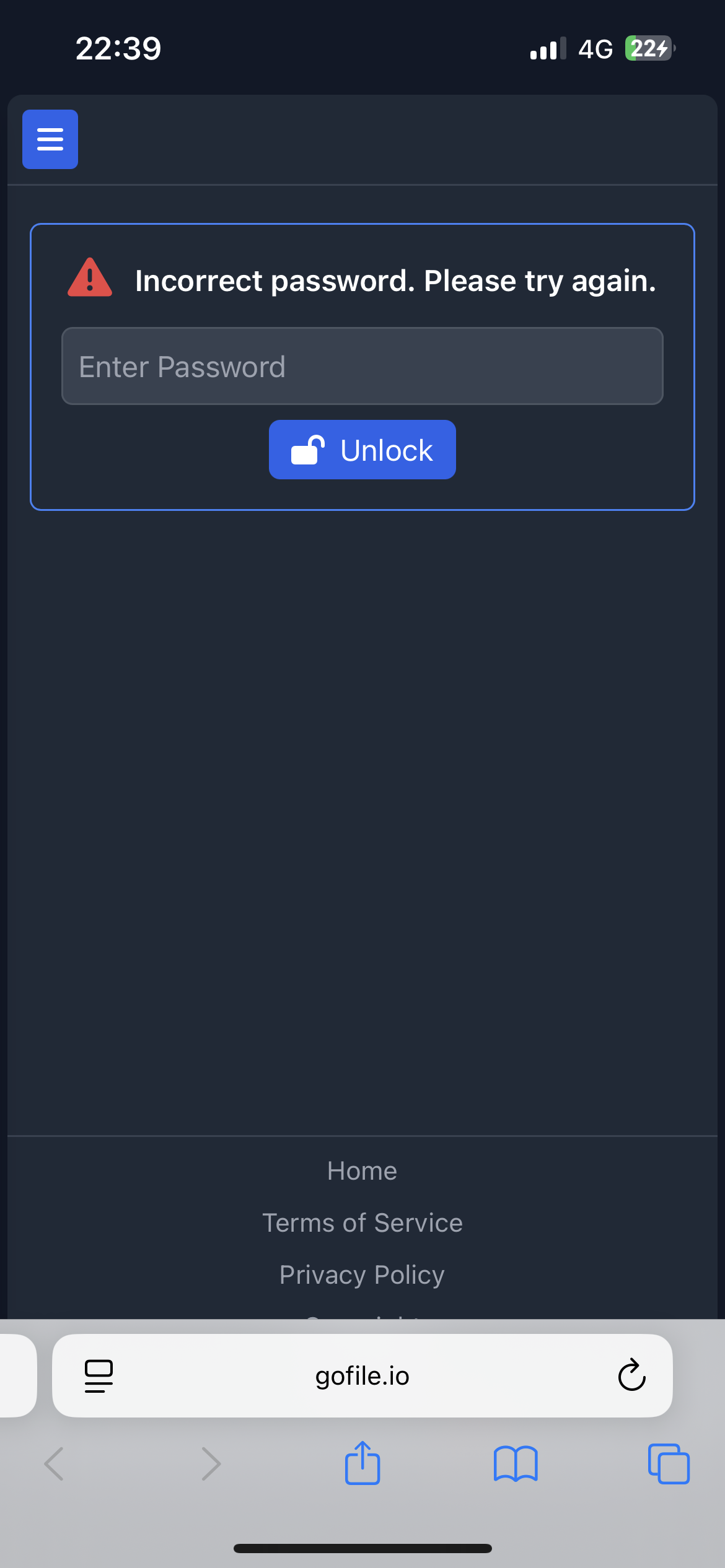
Task: Show all open browser tabs
Action: [x=668, y=1463]
